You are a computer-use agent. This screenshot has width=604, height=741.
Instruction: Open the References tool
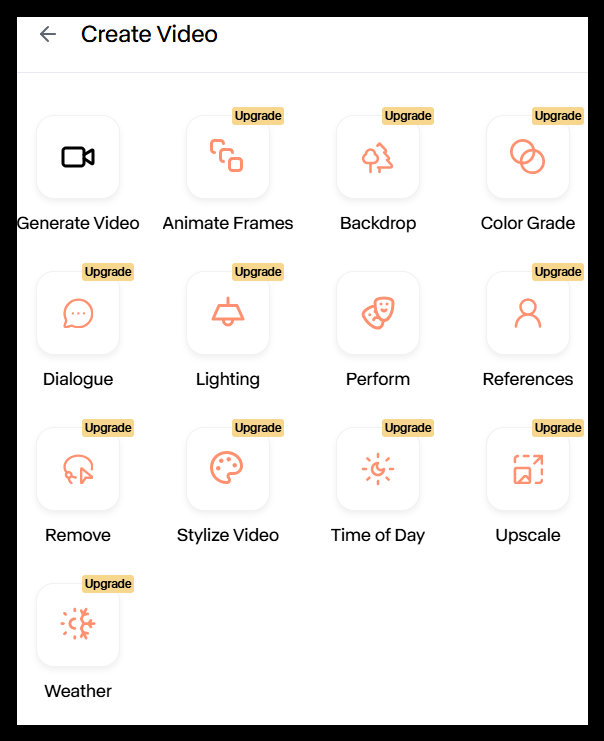(x=528, y=313)
